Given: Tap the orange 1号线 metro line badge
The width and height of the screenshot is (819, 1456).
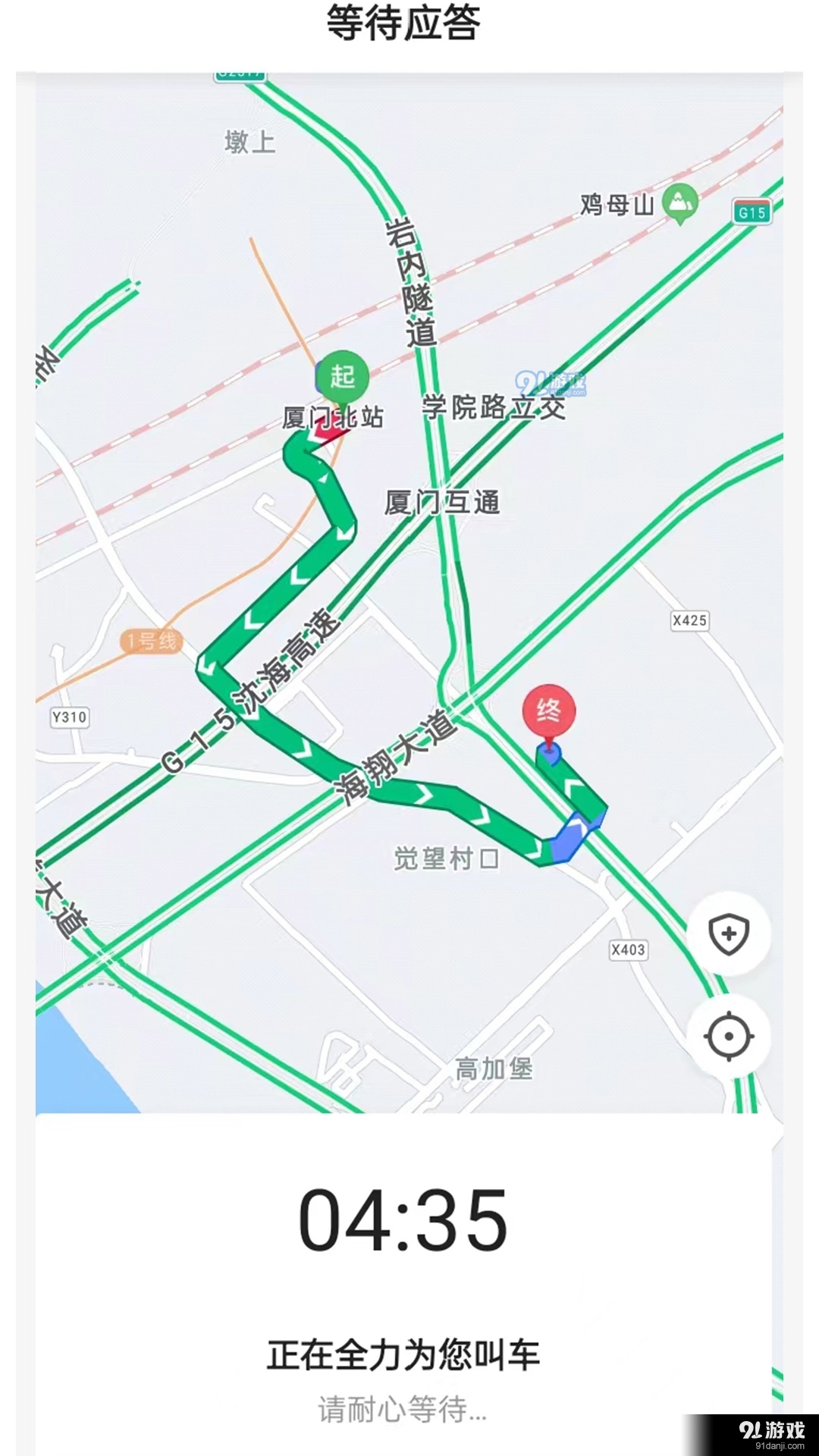Looking at the screenshot, I should [x=152, y=641].
